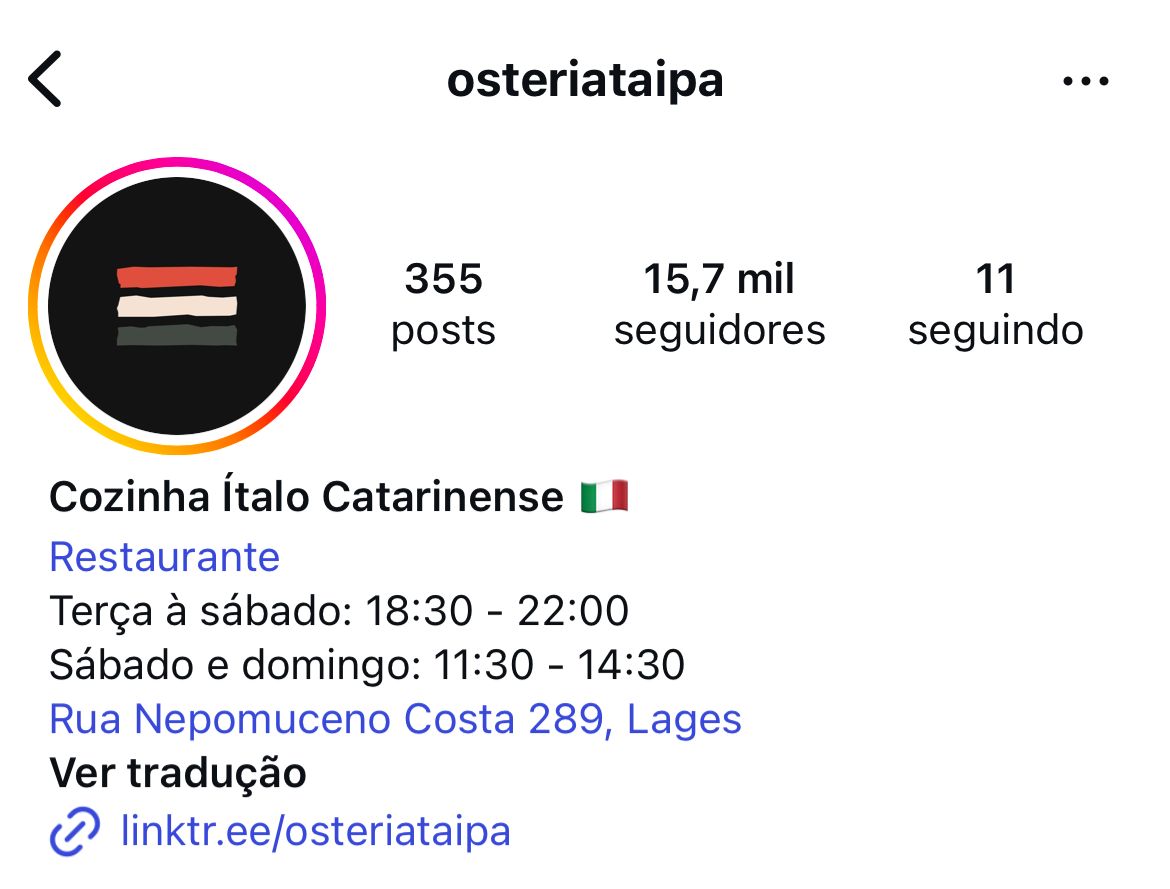The width and height of the screenshot is (1170, 889).
Task: Go back using the arrow icon
Action: coord(46,80)
